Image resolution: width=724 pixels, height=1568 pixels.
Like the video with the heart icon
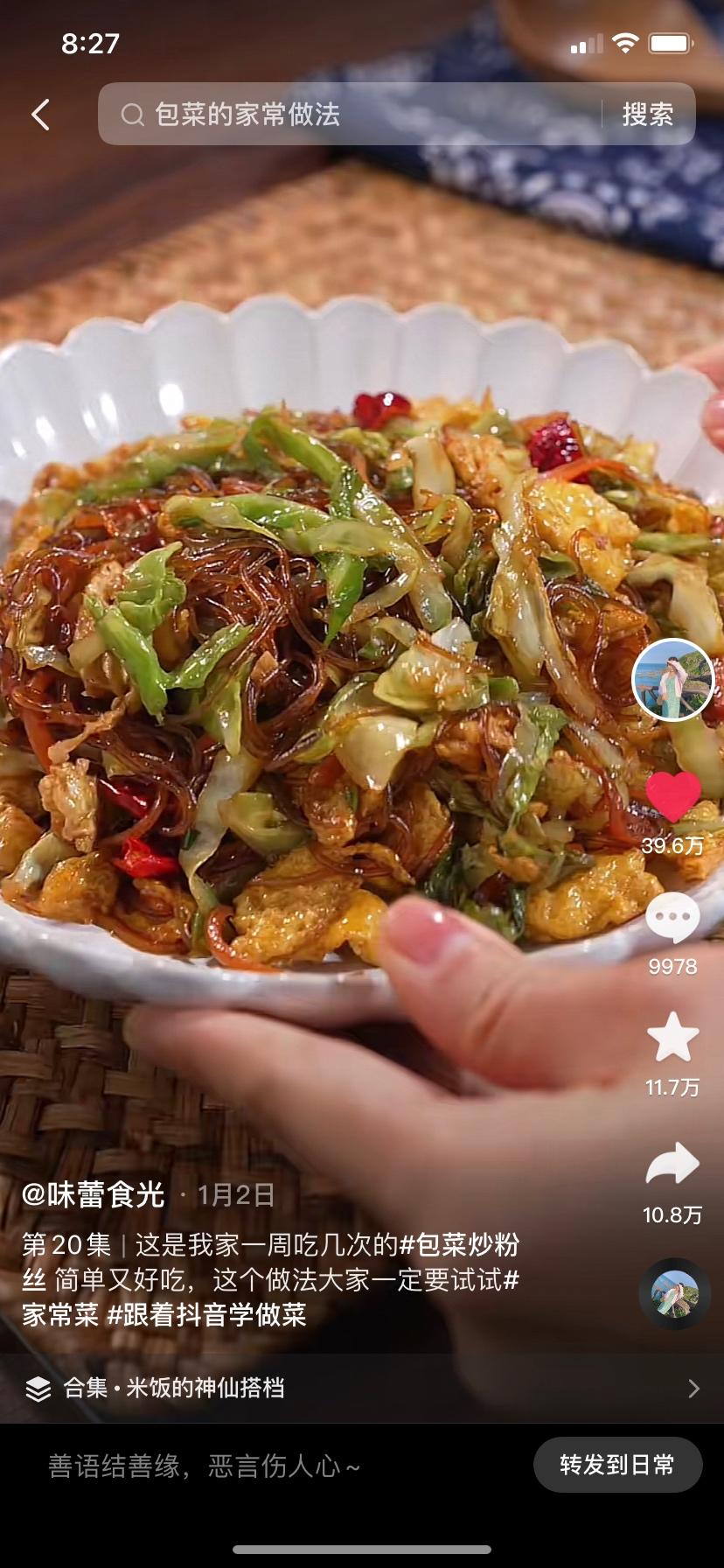(x=672, y=797)
